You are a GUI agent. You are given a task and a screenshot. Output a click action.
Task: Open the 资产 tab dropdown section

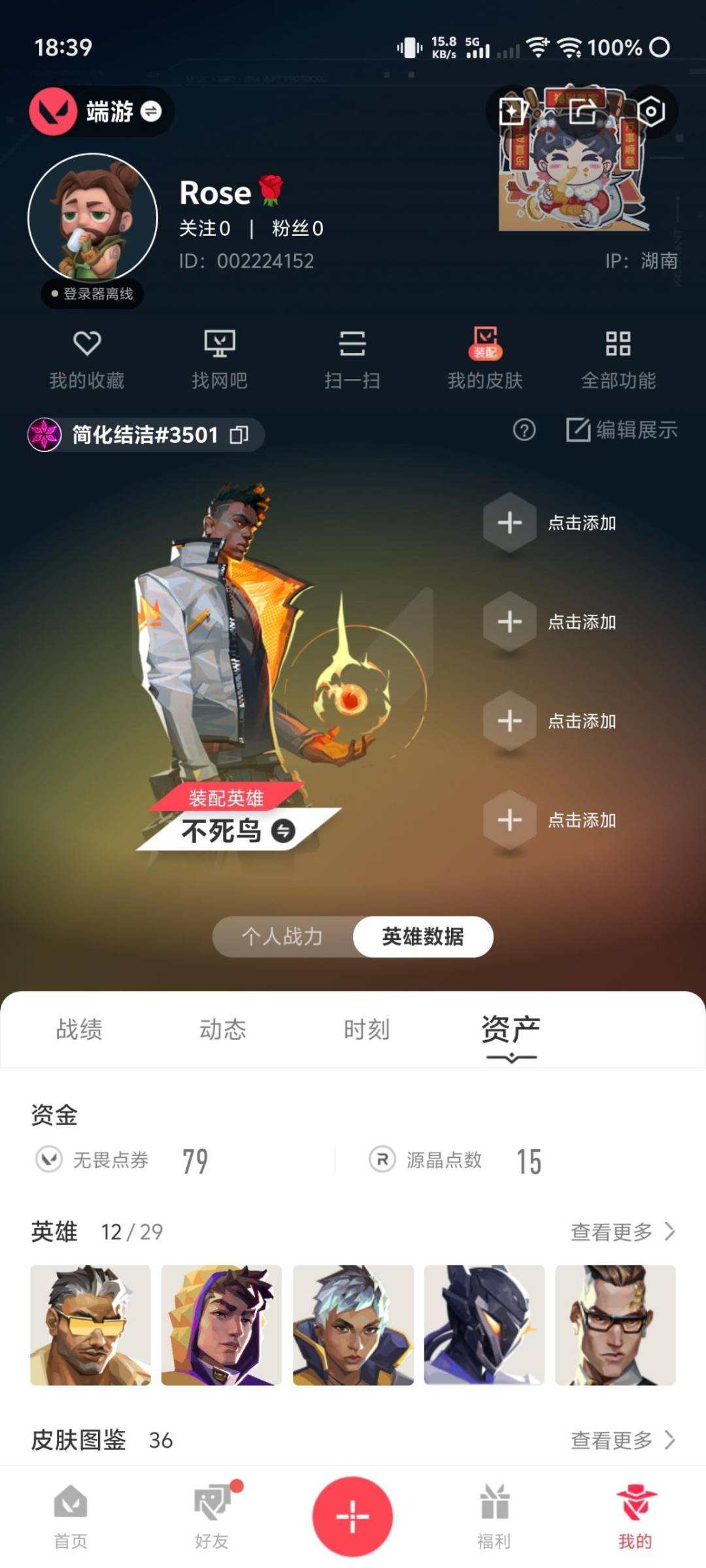pos(510,1029)
